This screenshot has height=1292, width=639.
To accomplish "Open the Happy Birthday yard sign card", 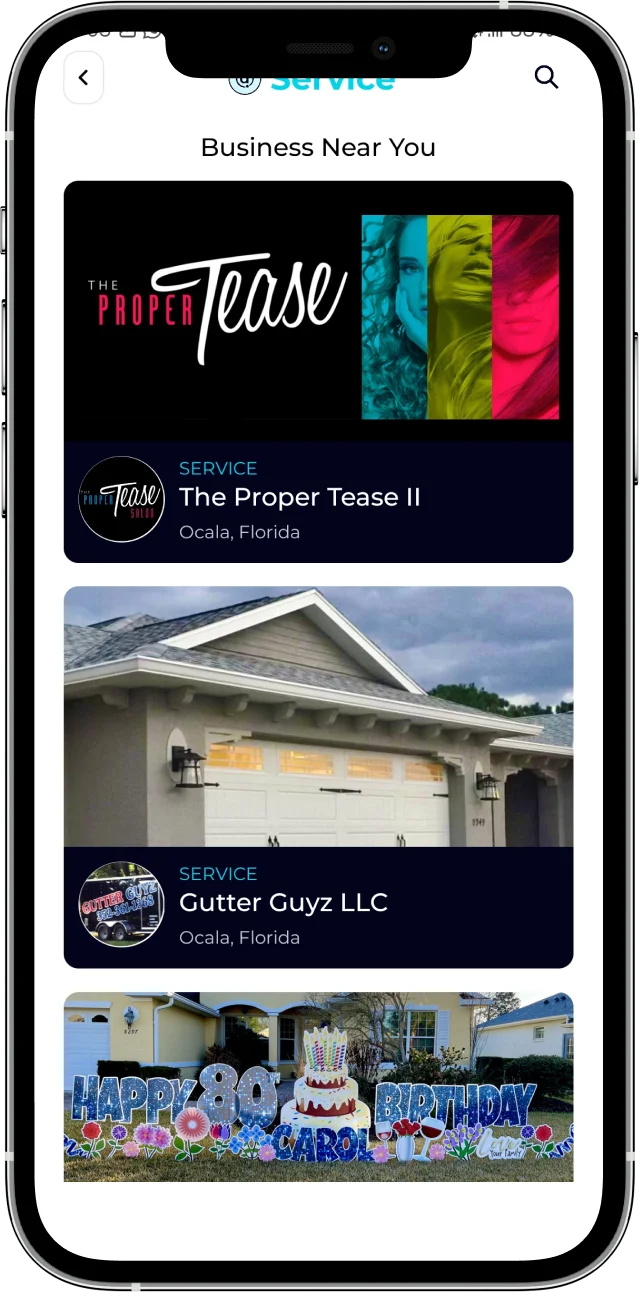I will pyautogui.click(x=318, y=1086).
